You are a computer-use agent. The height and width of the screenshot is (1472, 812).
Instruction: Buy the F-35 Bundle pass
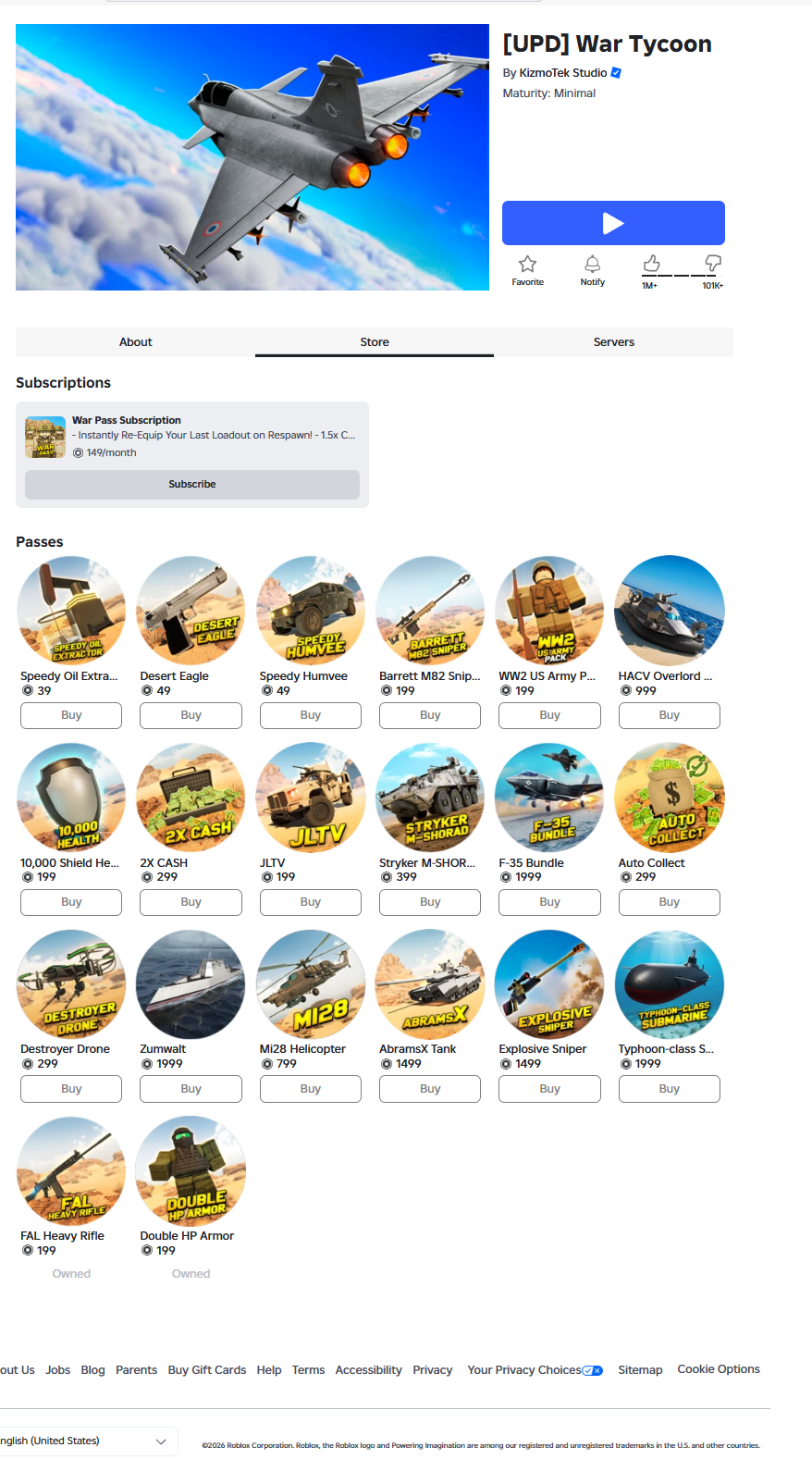549,902
